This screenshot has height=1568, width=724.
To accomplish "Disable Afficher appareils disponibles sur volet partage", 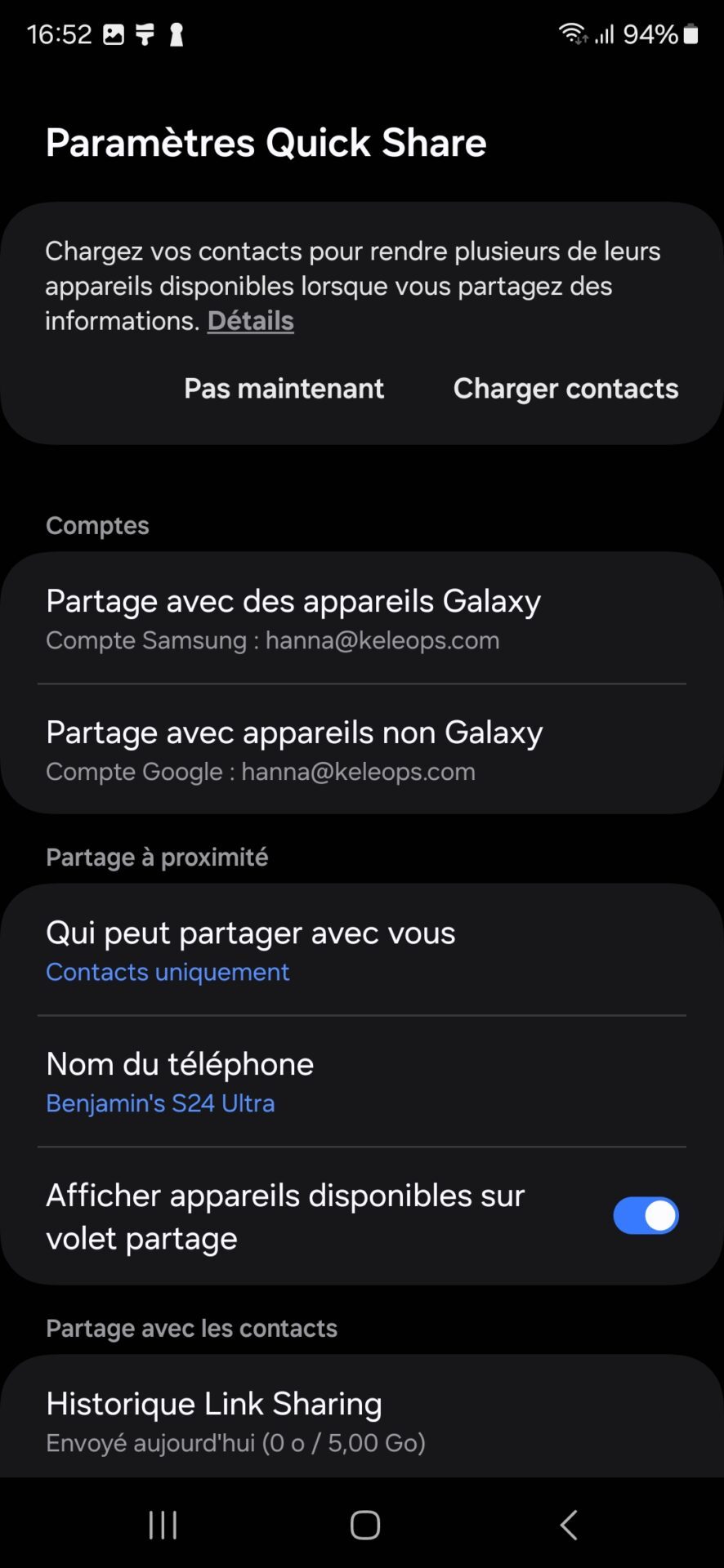I will 645,1216.
